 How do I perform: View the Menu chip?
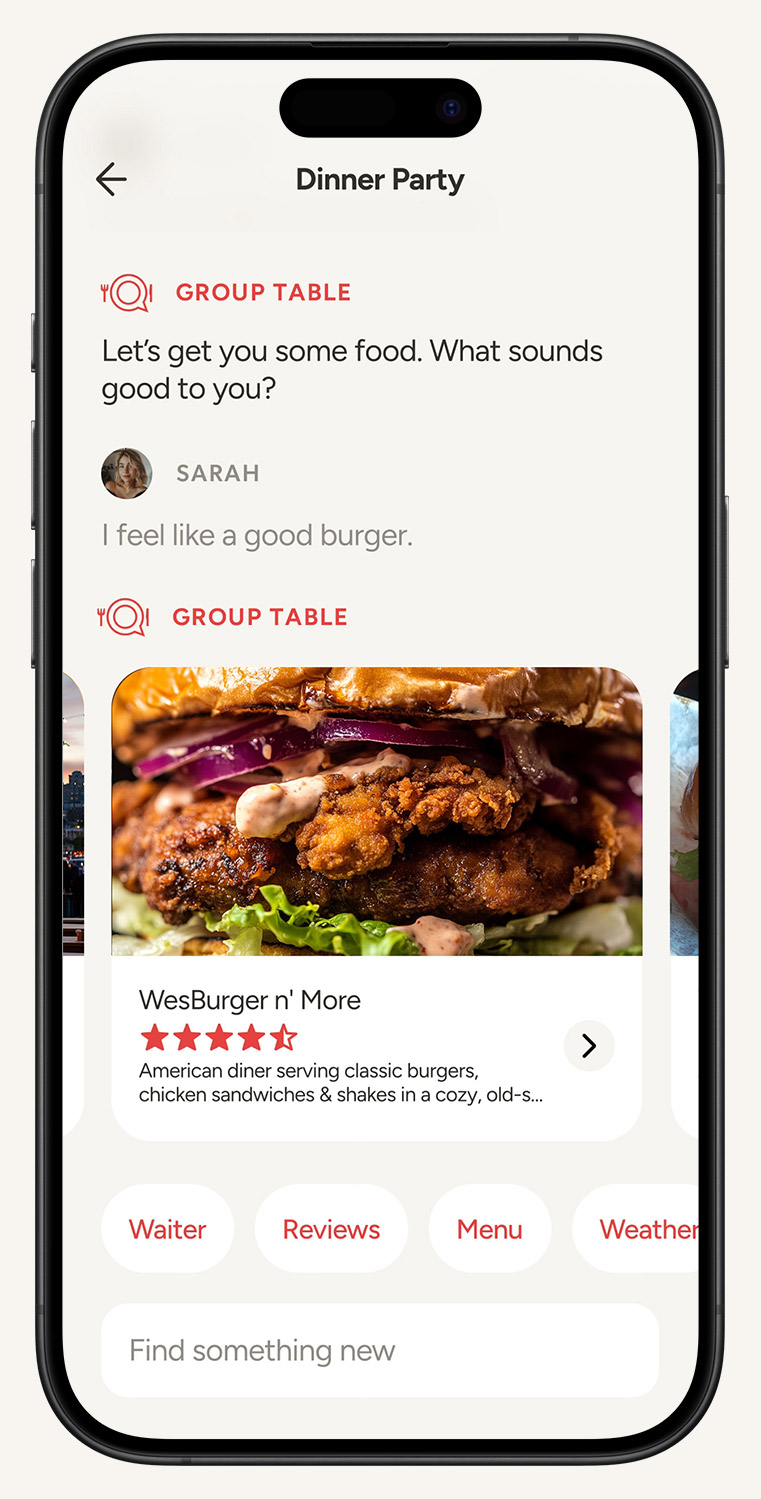[x=489, y=1229]
